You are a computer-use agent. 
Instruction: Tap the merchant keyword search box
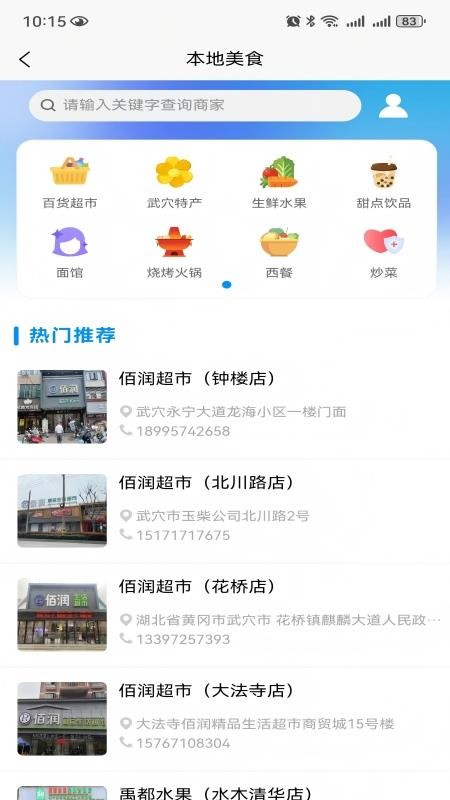(x=195, y=106)
